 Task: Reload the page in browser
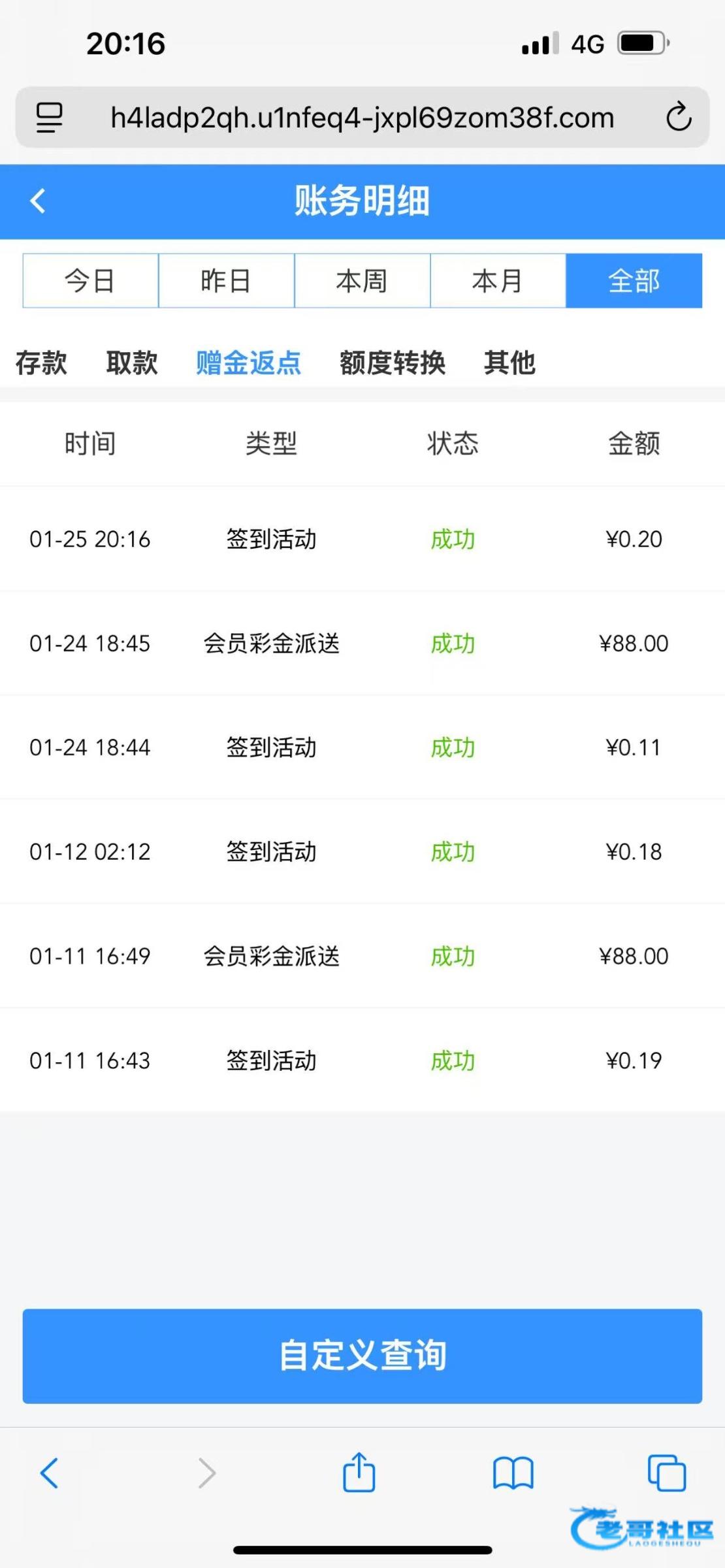pos(679,118)
